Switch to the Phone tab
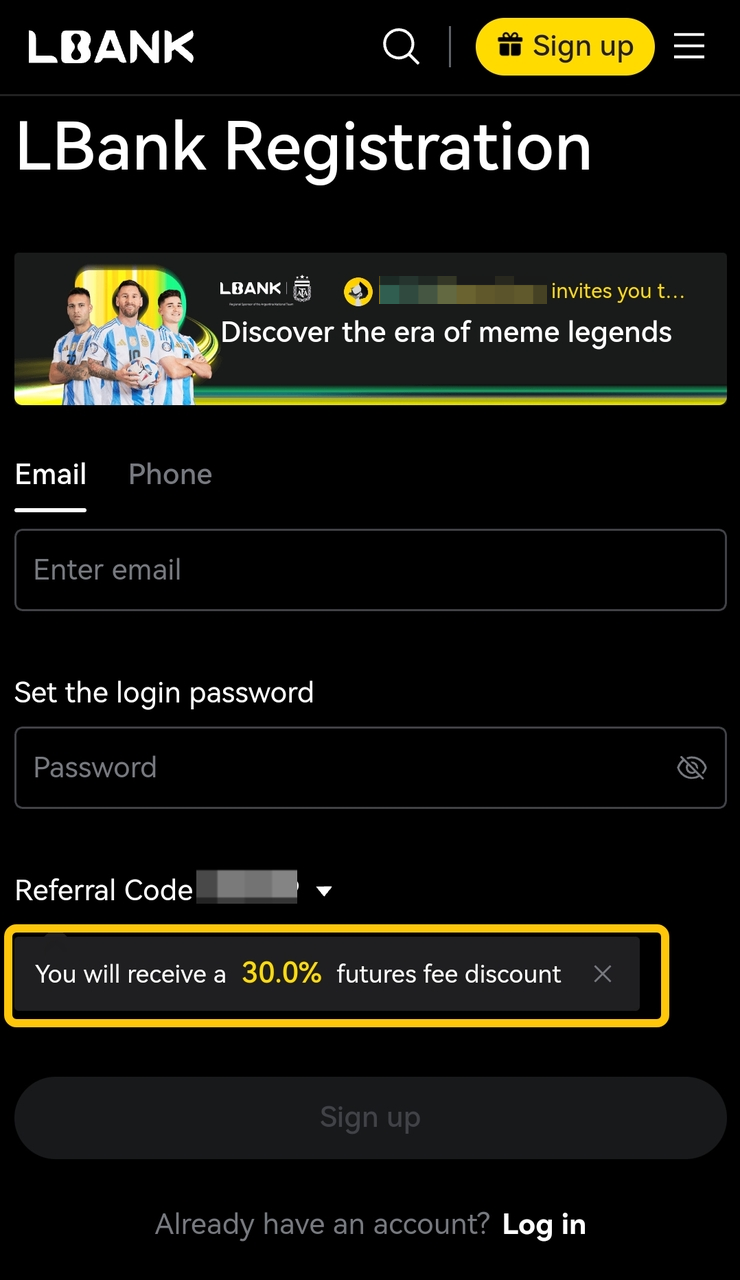Image resolution: width=740 pixels, height=1280 pixels. [x=170, y=474]
